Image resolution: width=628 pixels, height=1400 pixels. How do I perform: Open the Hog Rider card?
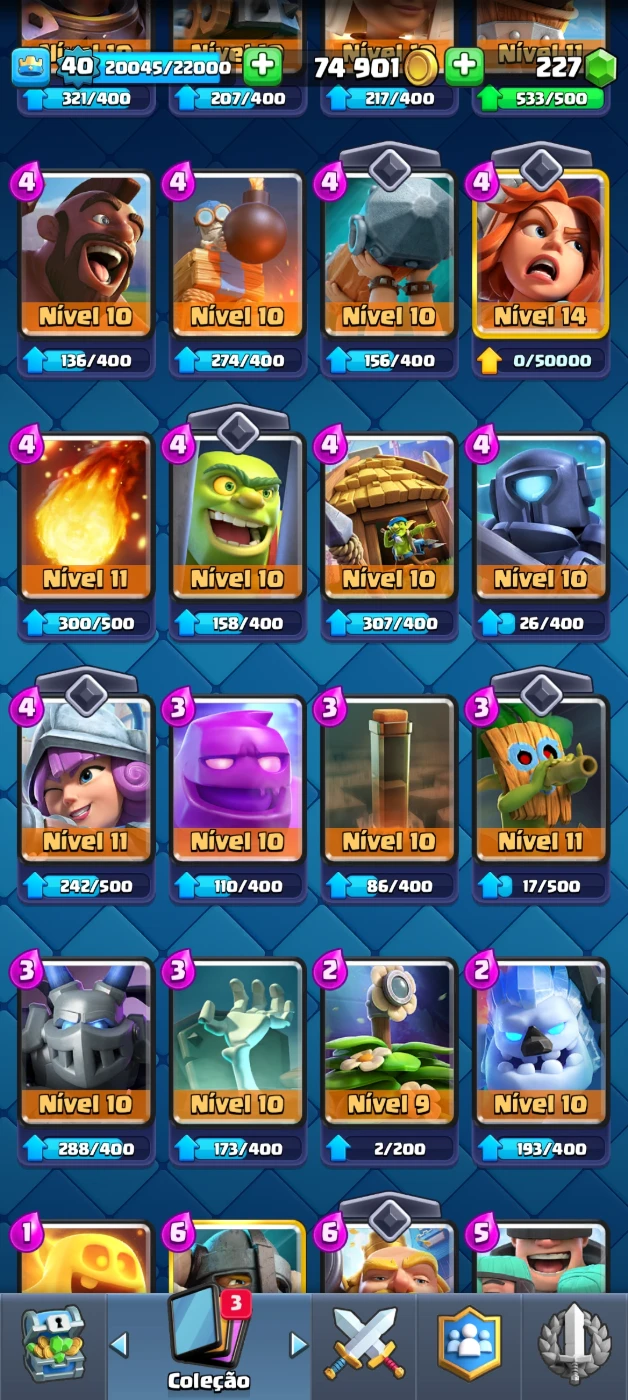click(86, 255)
